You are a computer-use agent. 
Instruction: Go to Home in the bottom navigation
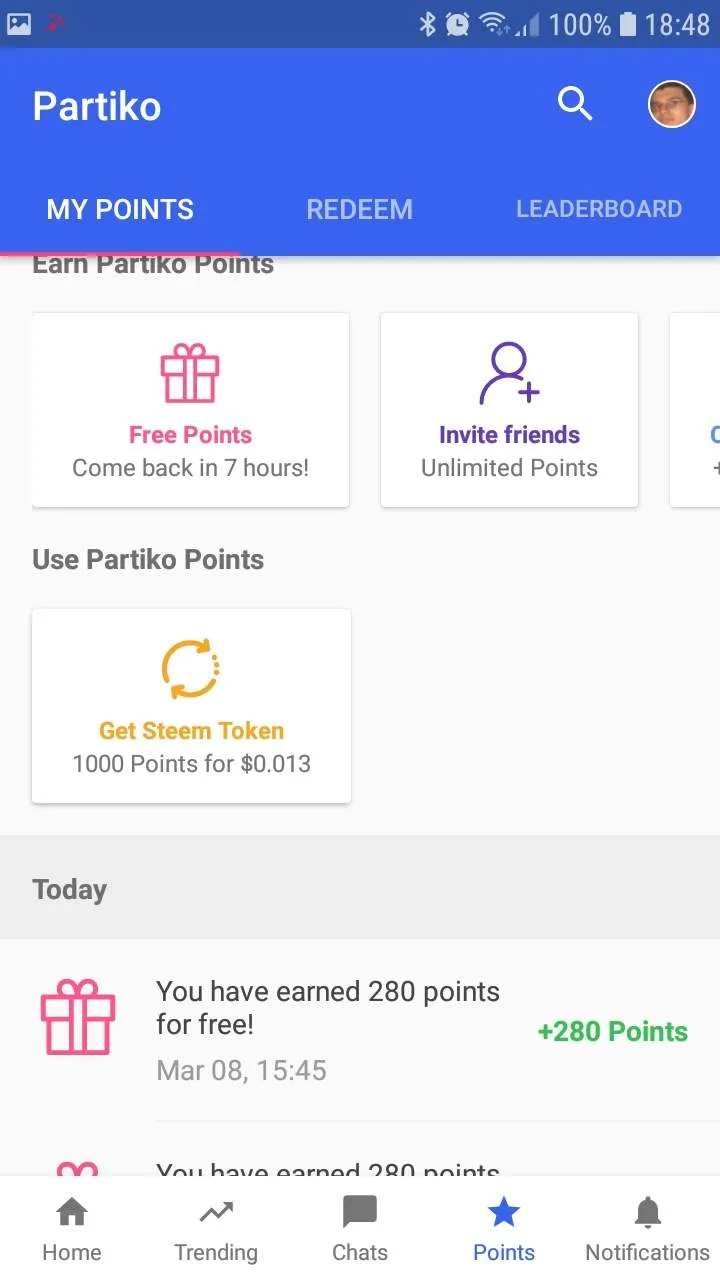[x=72, y=1230]
